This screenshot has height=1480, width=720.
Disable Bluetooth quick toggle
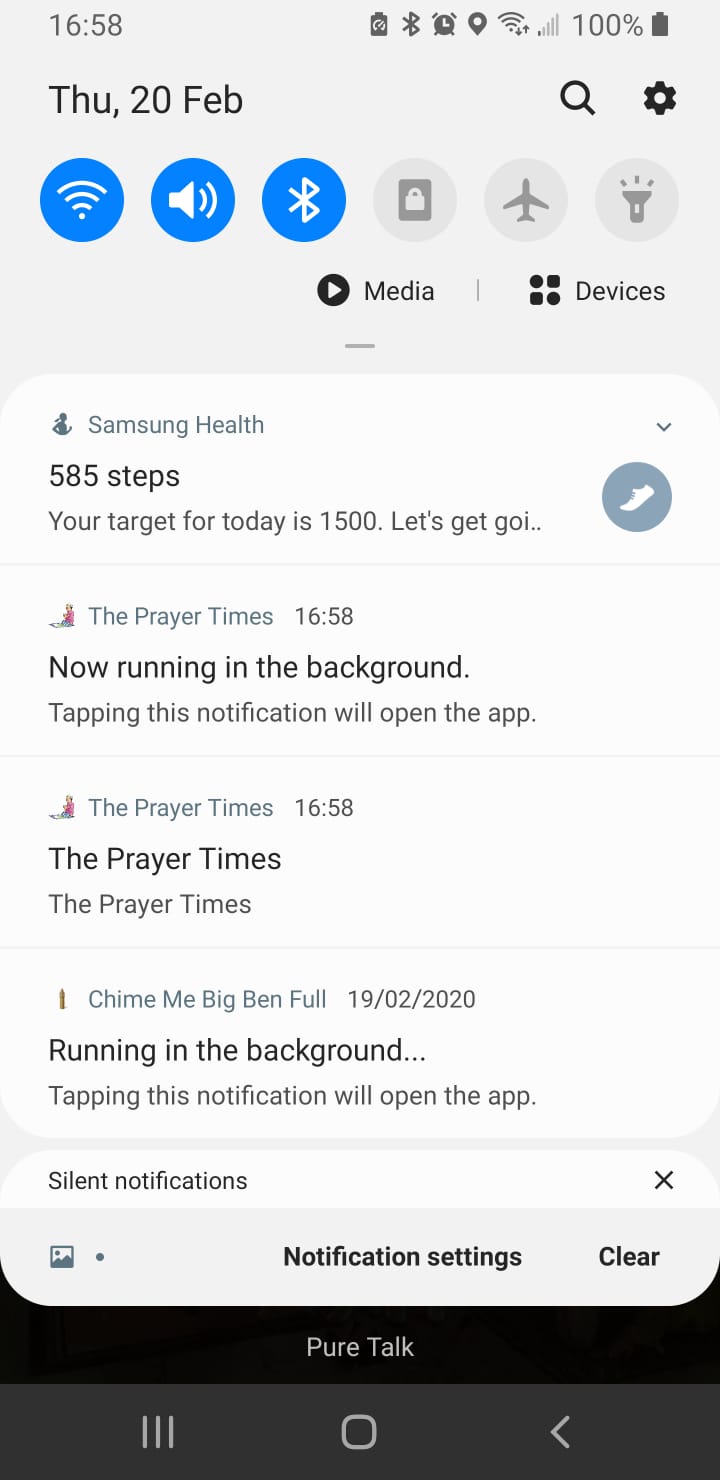(304, 201)
